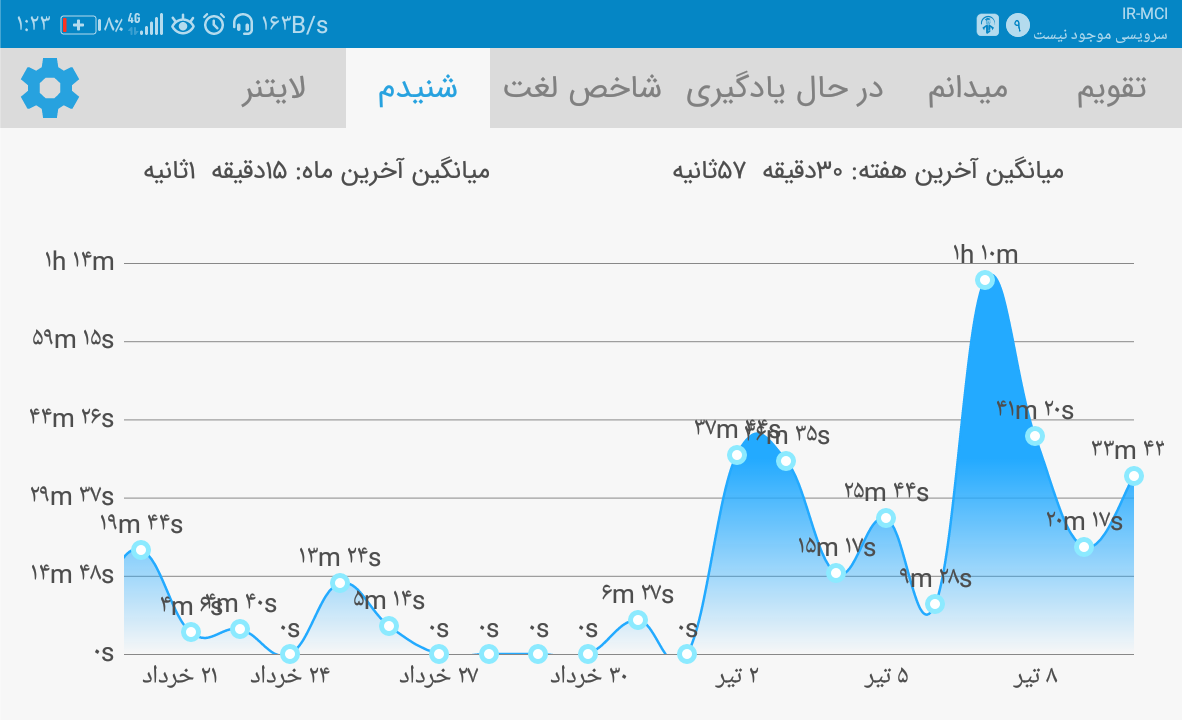Switch to the تقویم tab

tap(1111, 88)
